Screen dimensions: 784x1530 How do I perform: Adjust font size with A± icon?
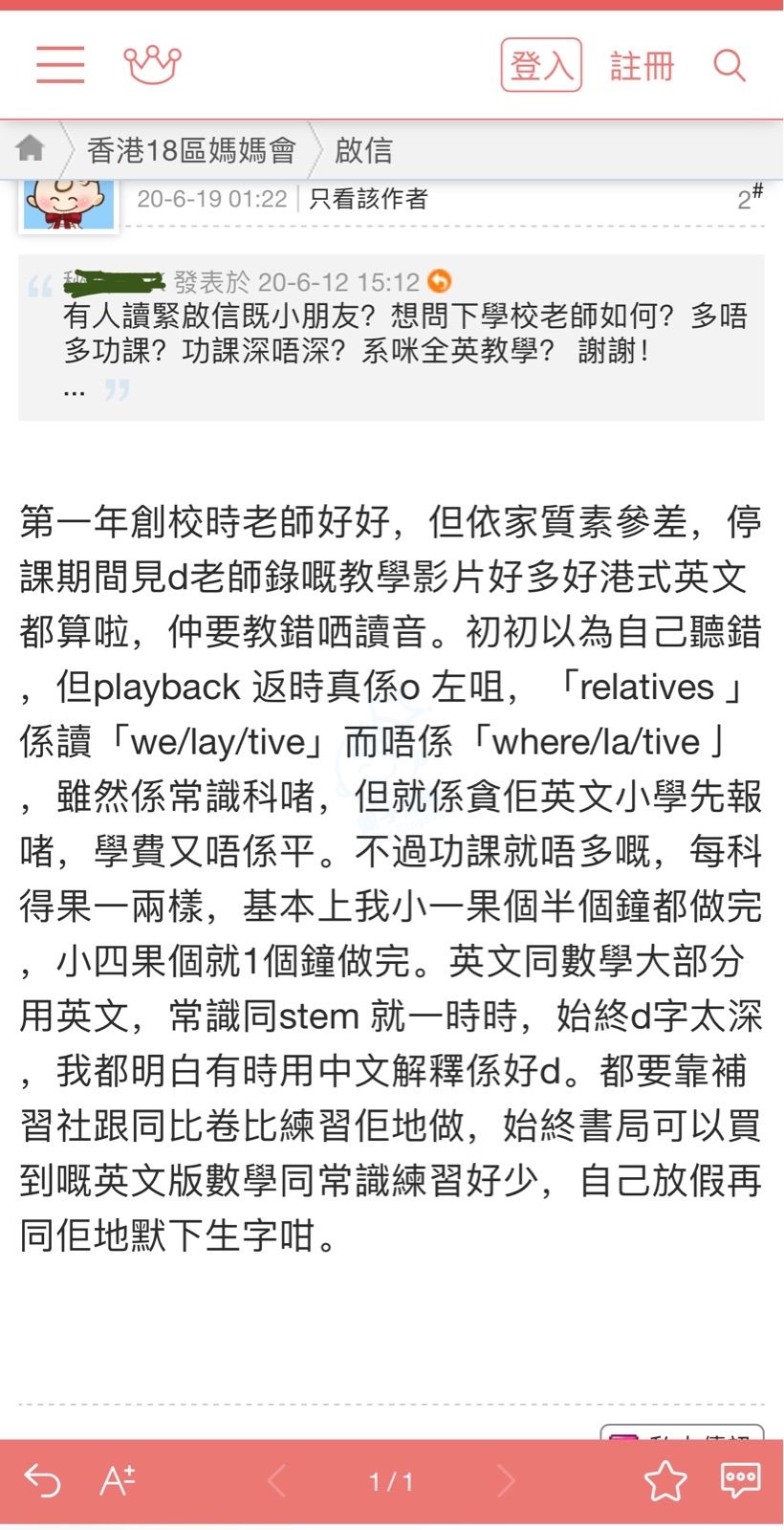(x=118, y=1480)
